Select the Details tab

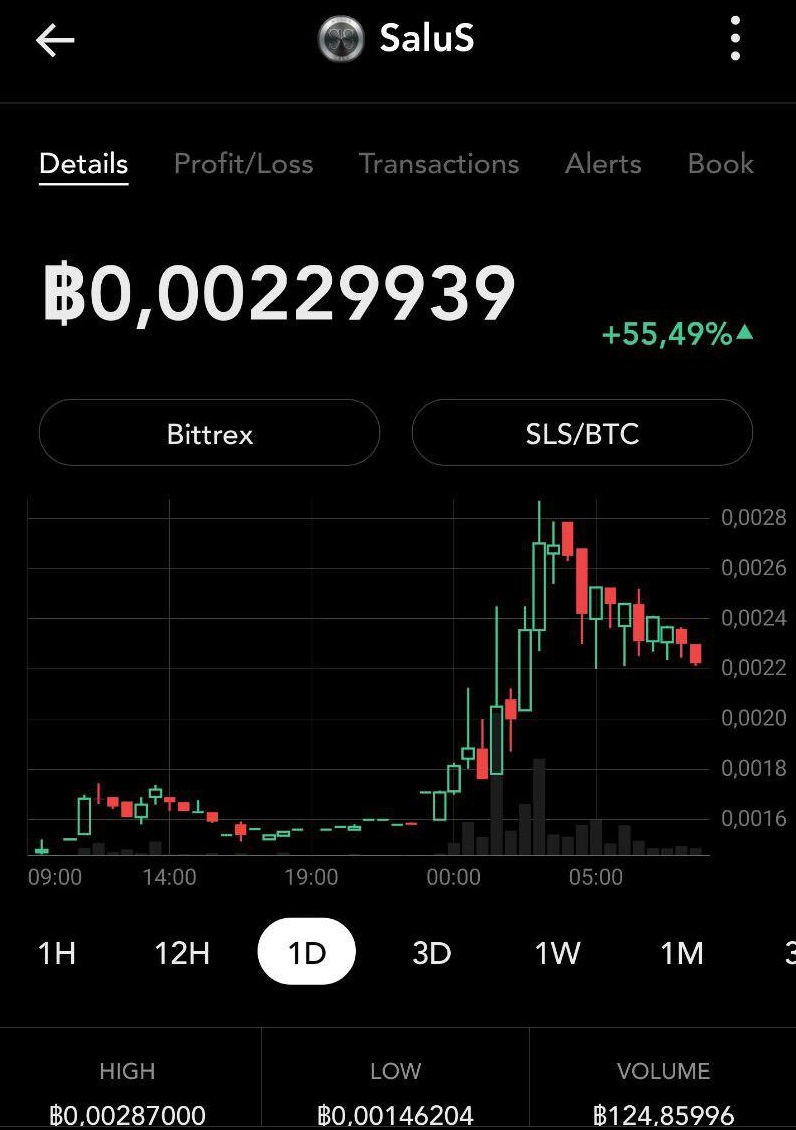84,164
